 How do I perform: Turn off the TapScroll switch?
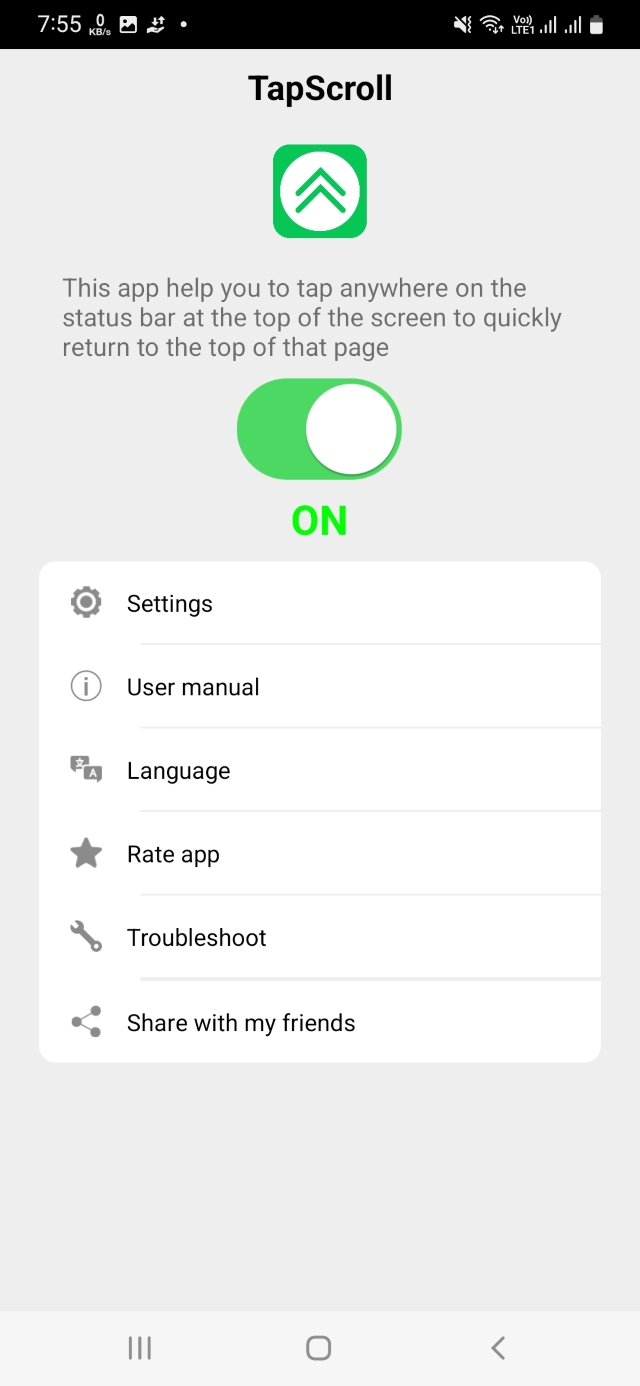click(x=319, y=429)
